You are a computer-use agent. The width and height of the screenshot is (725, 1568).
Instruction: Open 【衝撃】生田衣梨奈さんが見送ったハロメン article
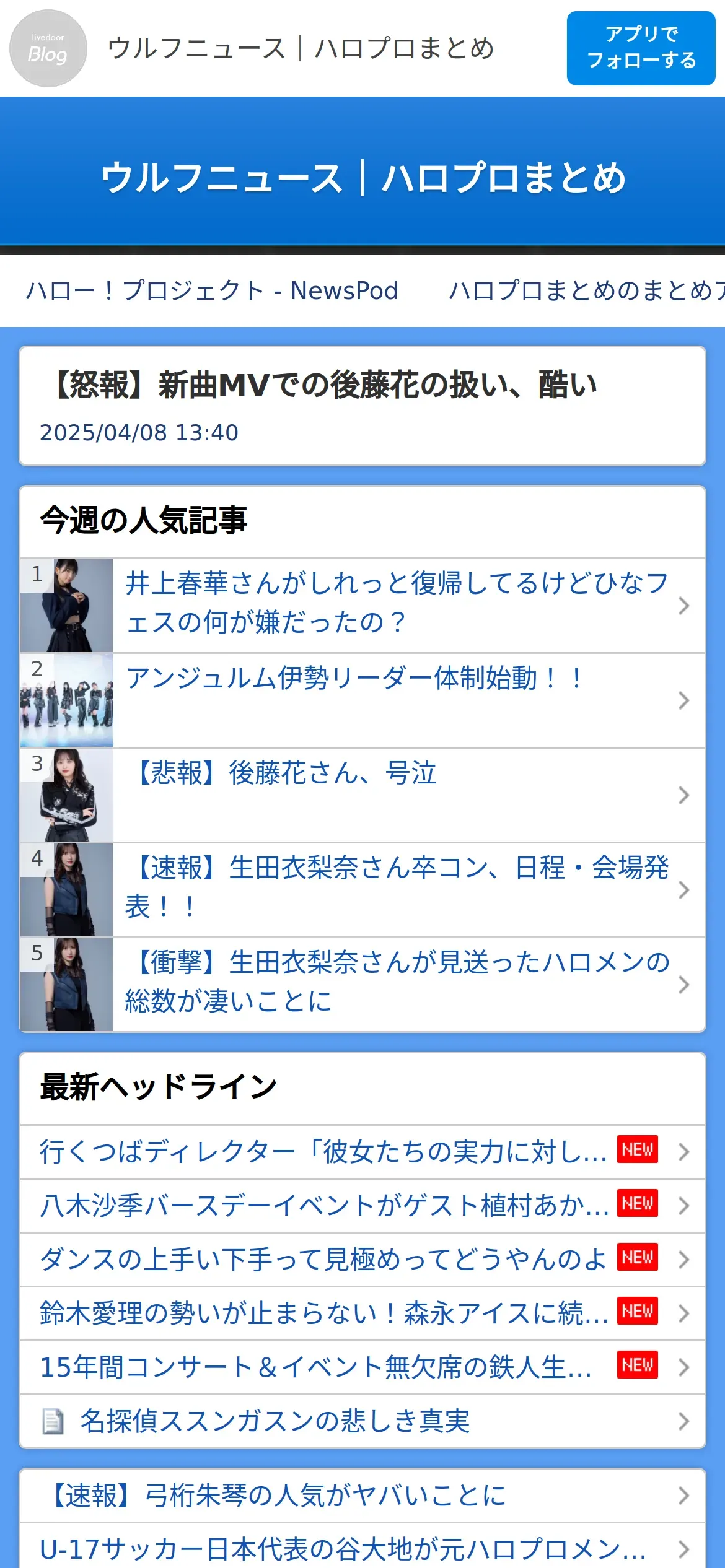coord(397,984)
